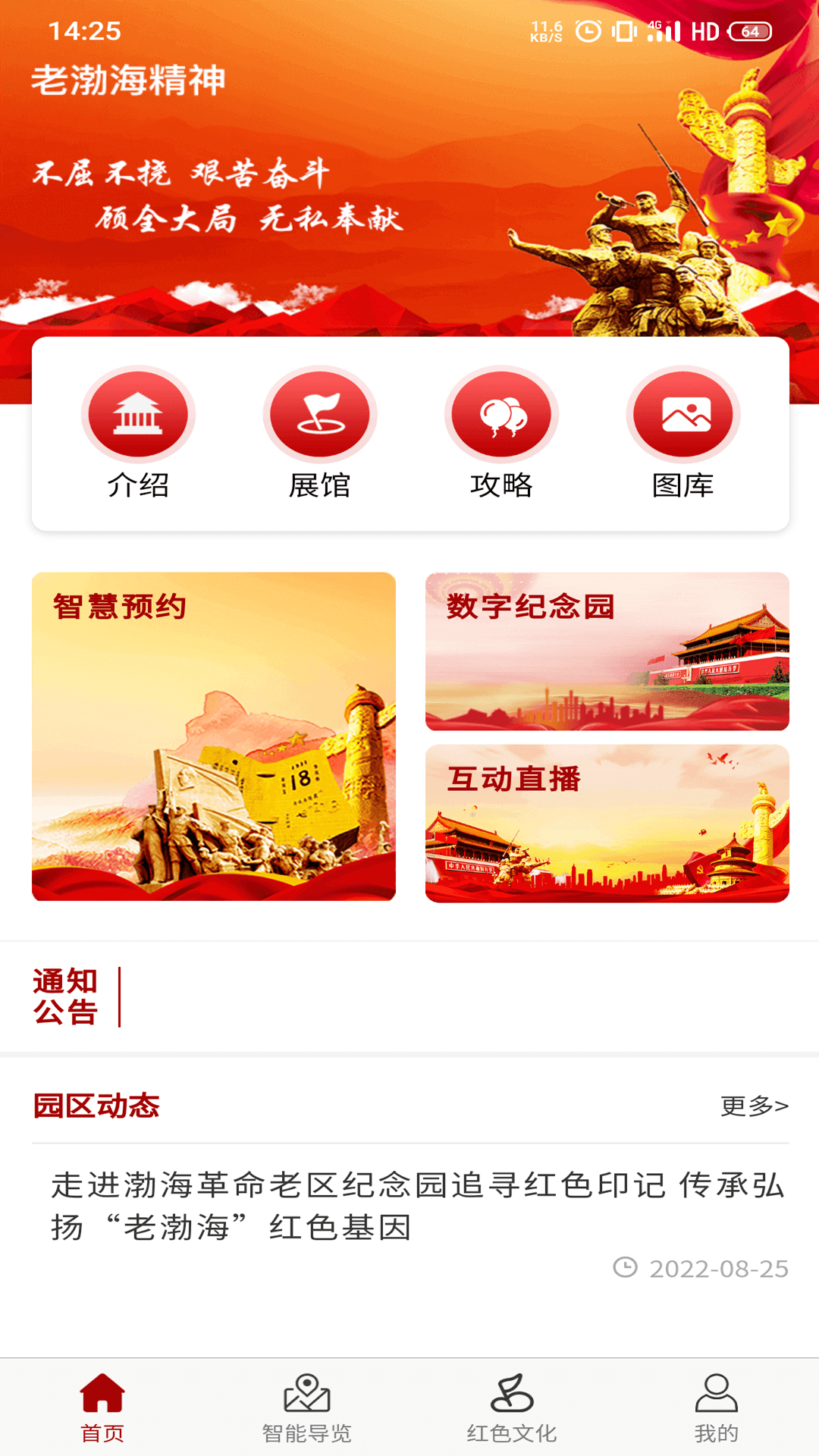Image resolution: width=819 pixels, height=1456 pixels.
Task: Open the 数字纪念园 card
Action: pos(607,651)
